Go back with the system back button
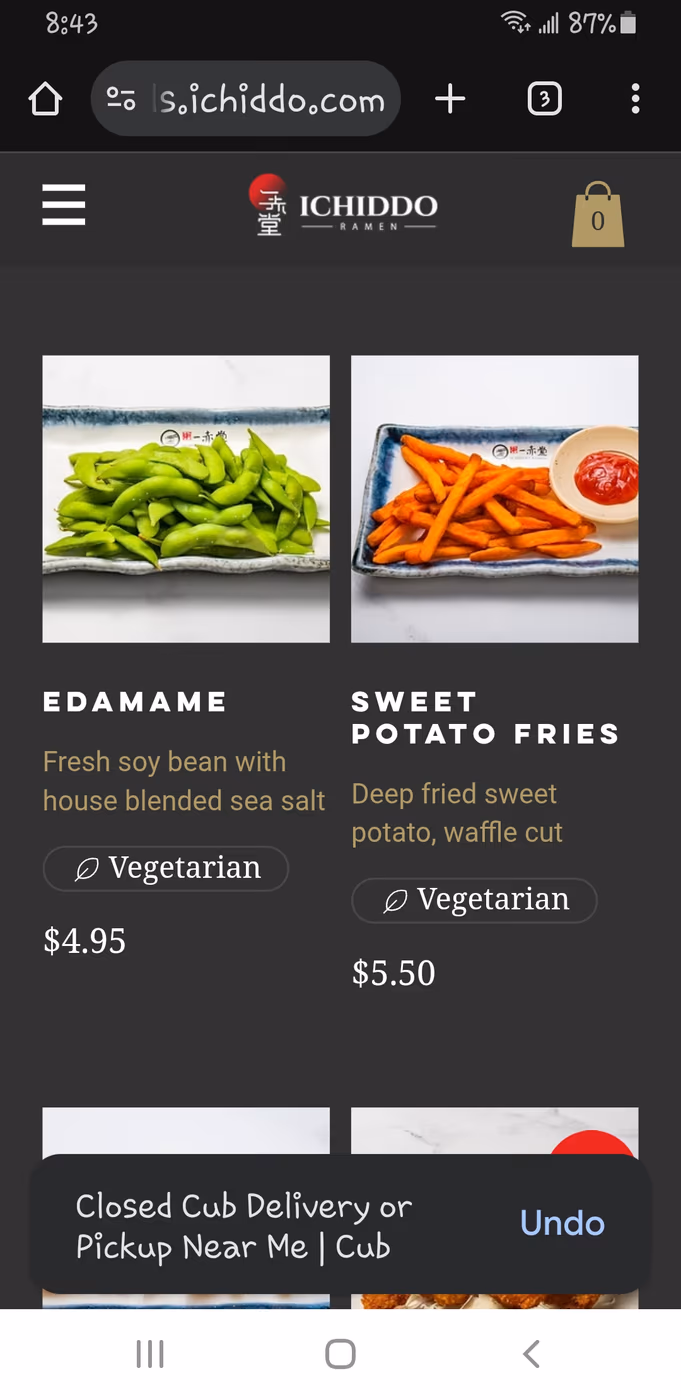The height and width of the screenshot is (1400, 681). click(531, 1354)
